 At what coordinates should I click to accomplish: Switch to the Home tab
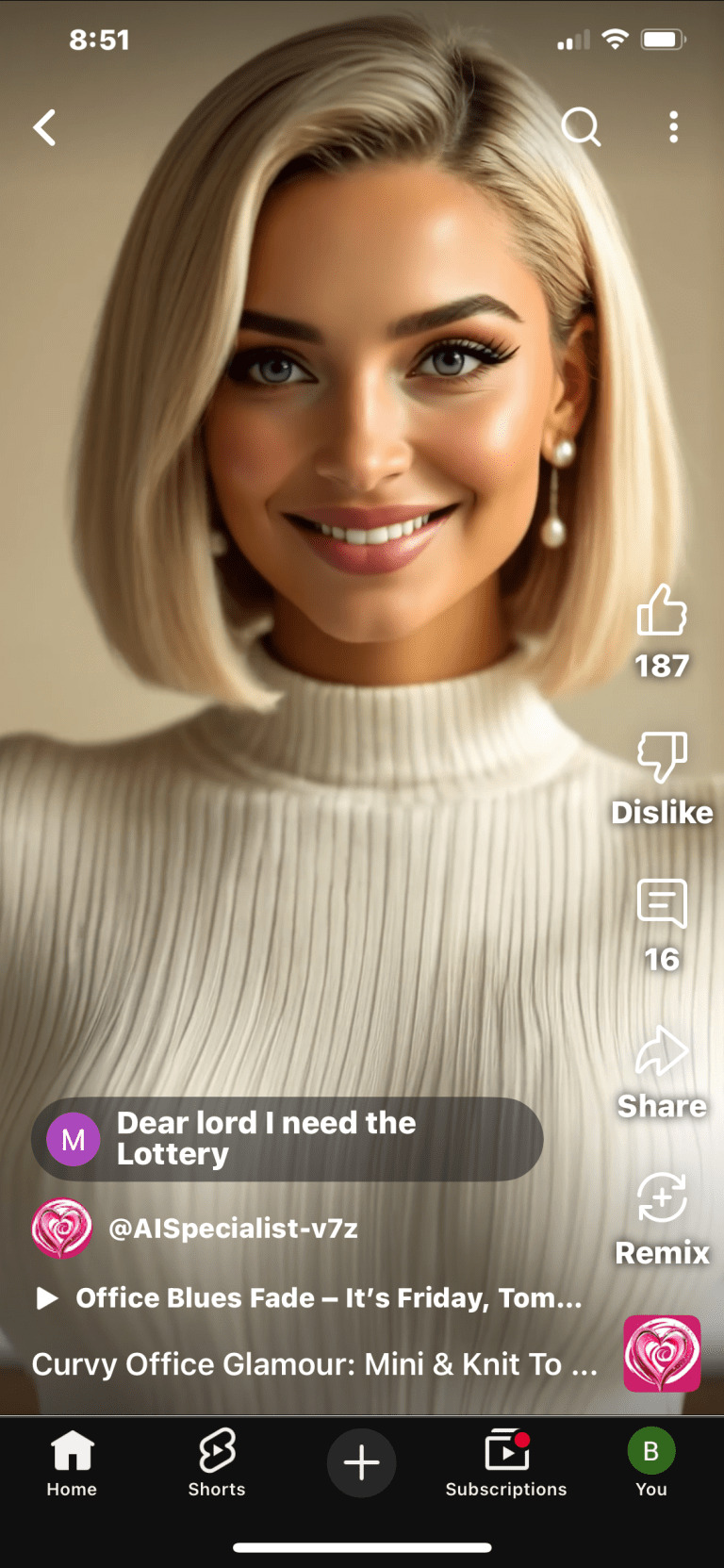pos(73,1462)
